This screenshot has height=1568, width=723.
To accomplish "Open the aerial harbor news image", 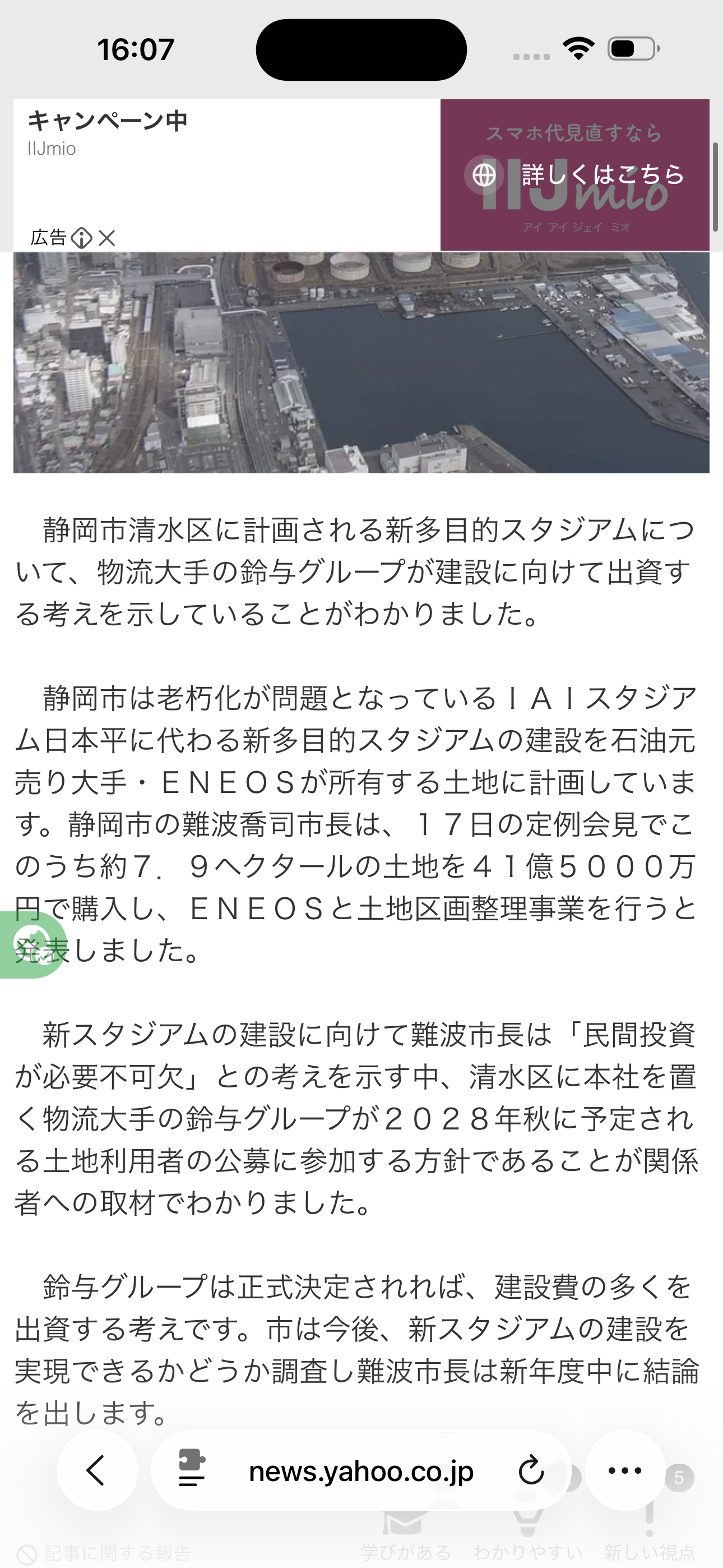I will pyautogui.click(x=361, y=363).
